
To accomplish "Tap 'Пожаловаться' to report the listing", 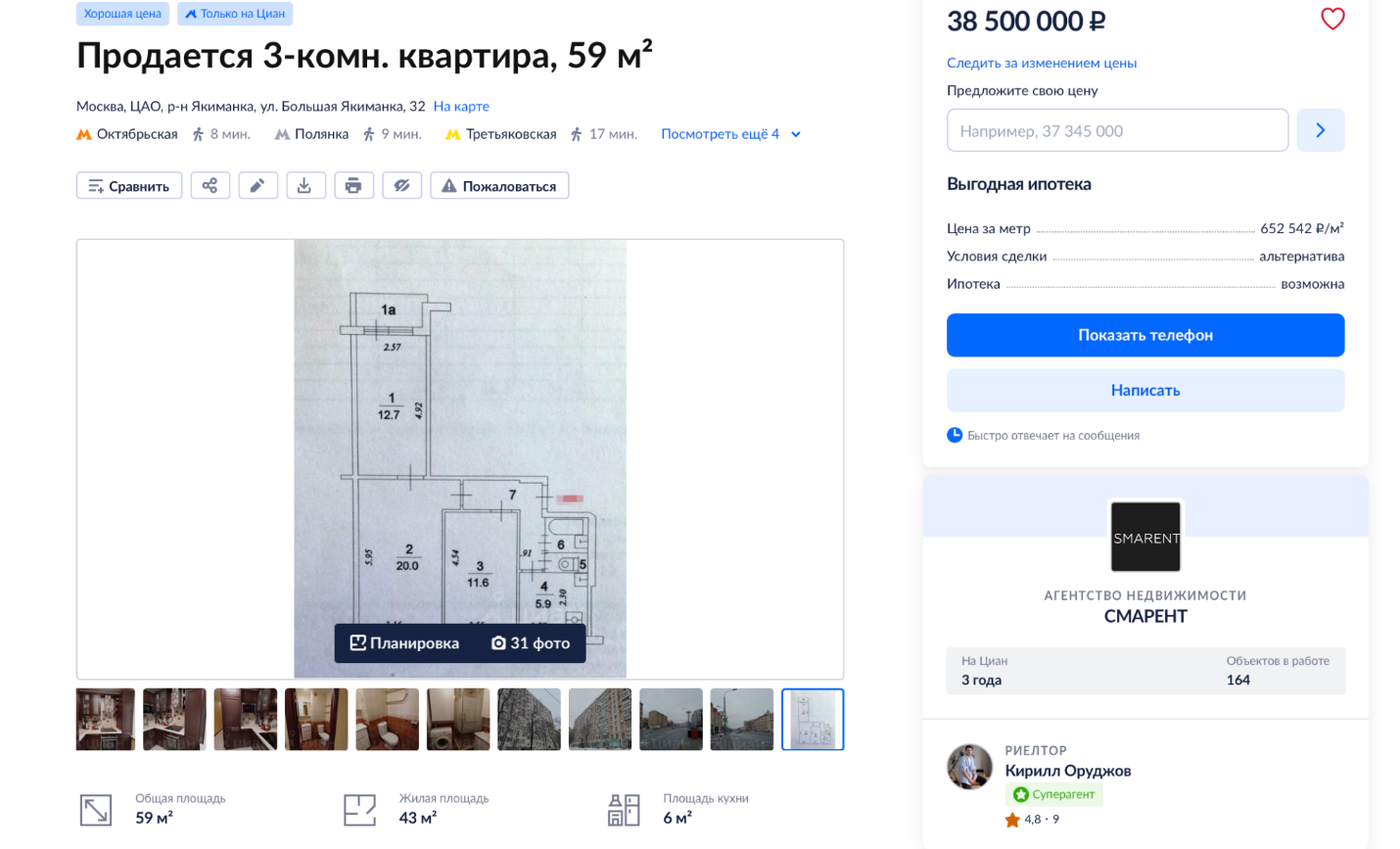I will tap(499, 186).
